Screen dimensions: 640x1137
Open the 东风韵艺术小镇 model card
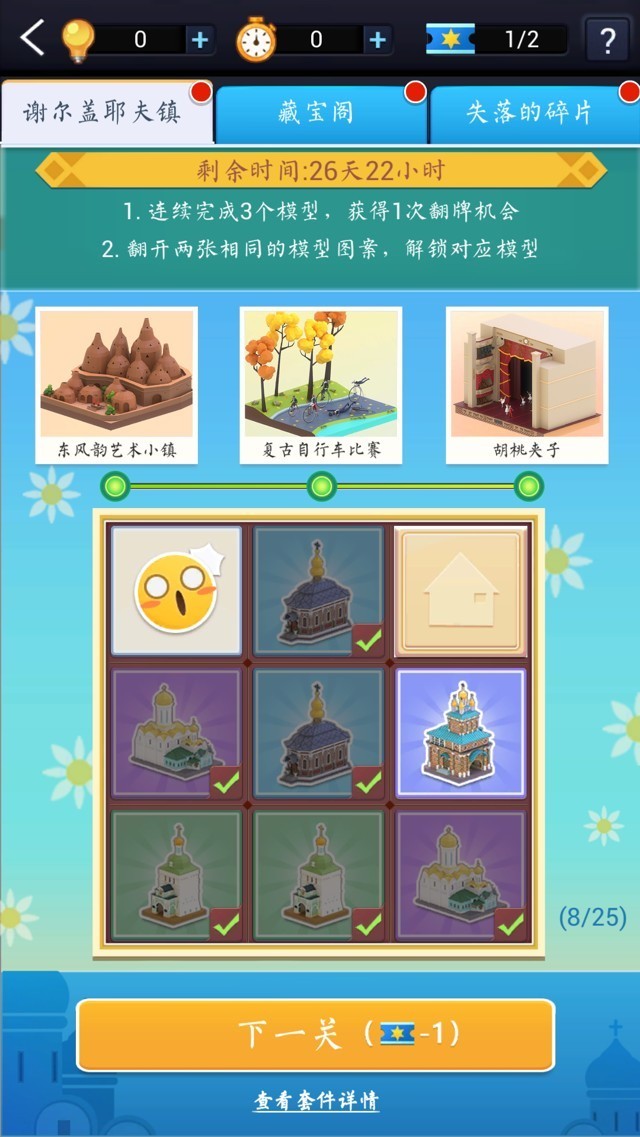(x=117, y=385)
